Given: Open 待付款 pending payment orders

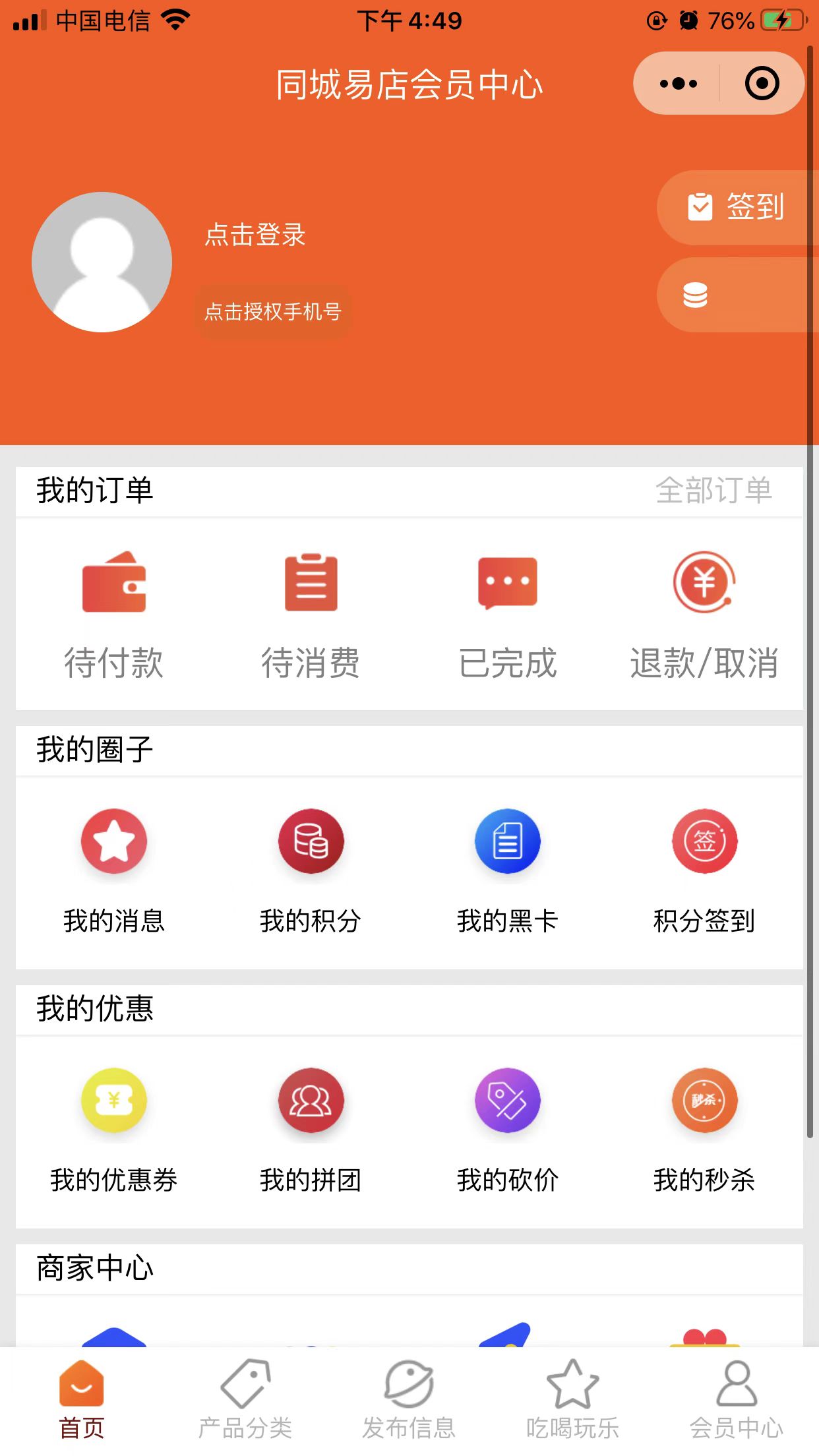Looking at the screenshot, I should tap(113, 613).
